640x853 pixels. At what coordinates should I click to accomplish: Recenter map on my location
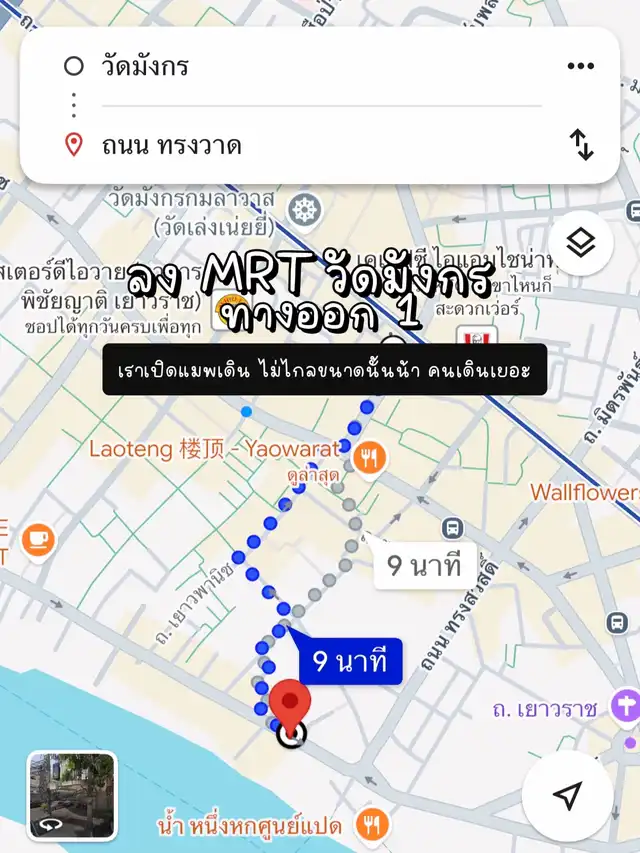tap(567, 795)
